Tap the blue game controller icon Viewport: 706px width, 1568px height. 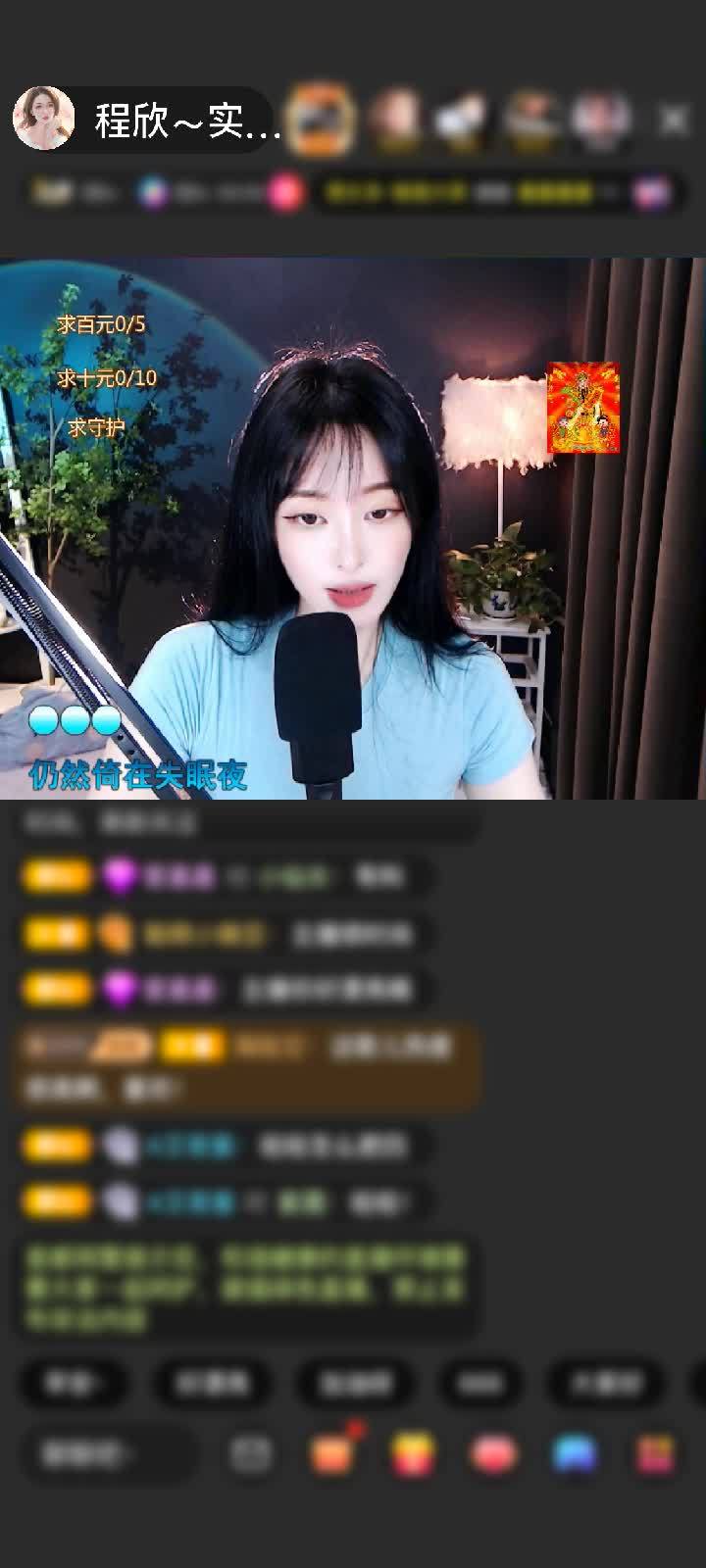click(x=575, y=1454)
